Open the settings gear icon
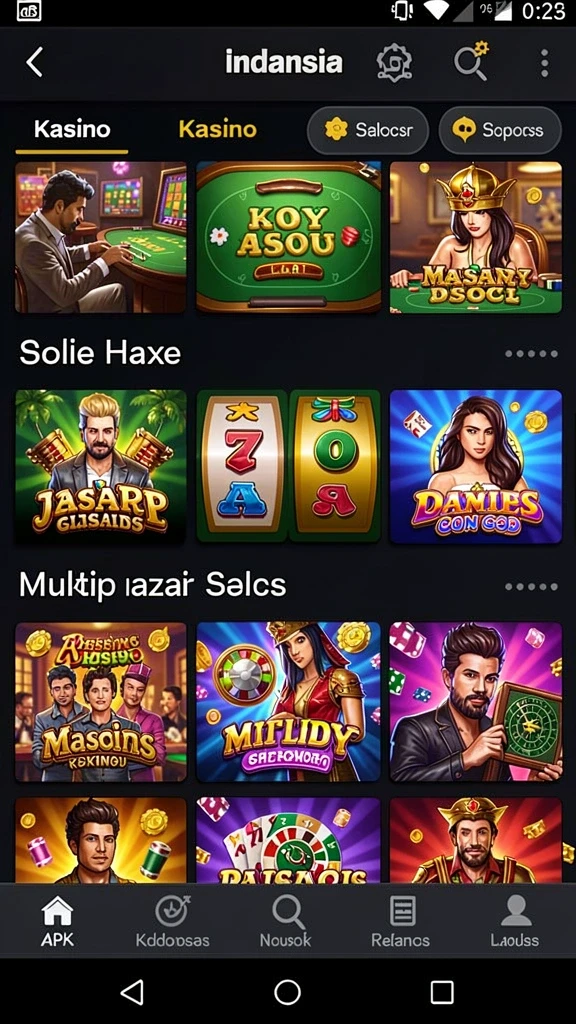This screenshot has width=576, height=1024. click(x=394, y=63)
